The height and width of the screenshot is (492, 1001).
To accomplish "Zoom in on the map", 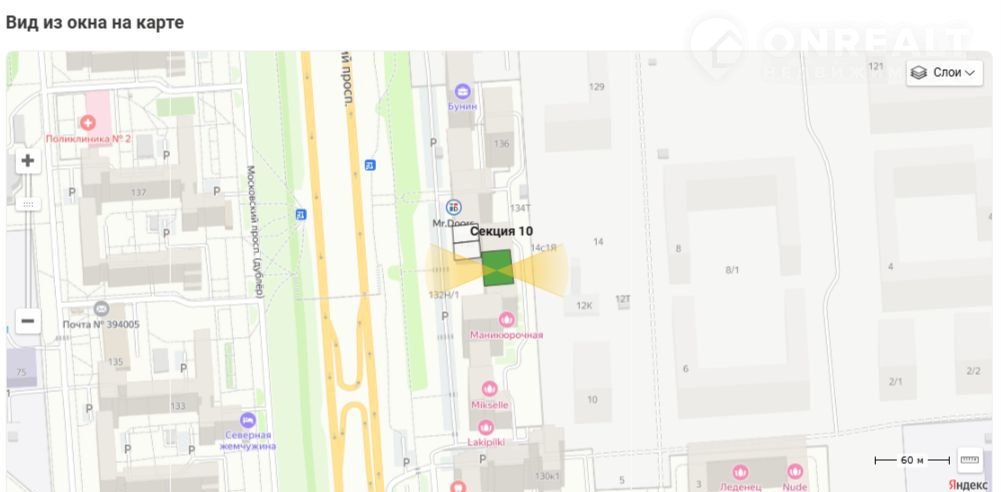I will point(27,160).
